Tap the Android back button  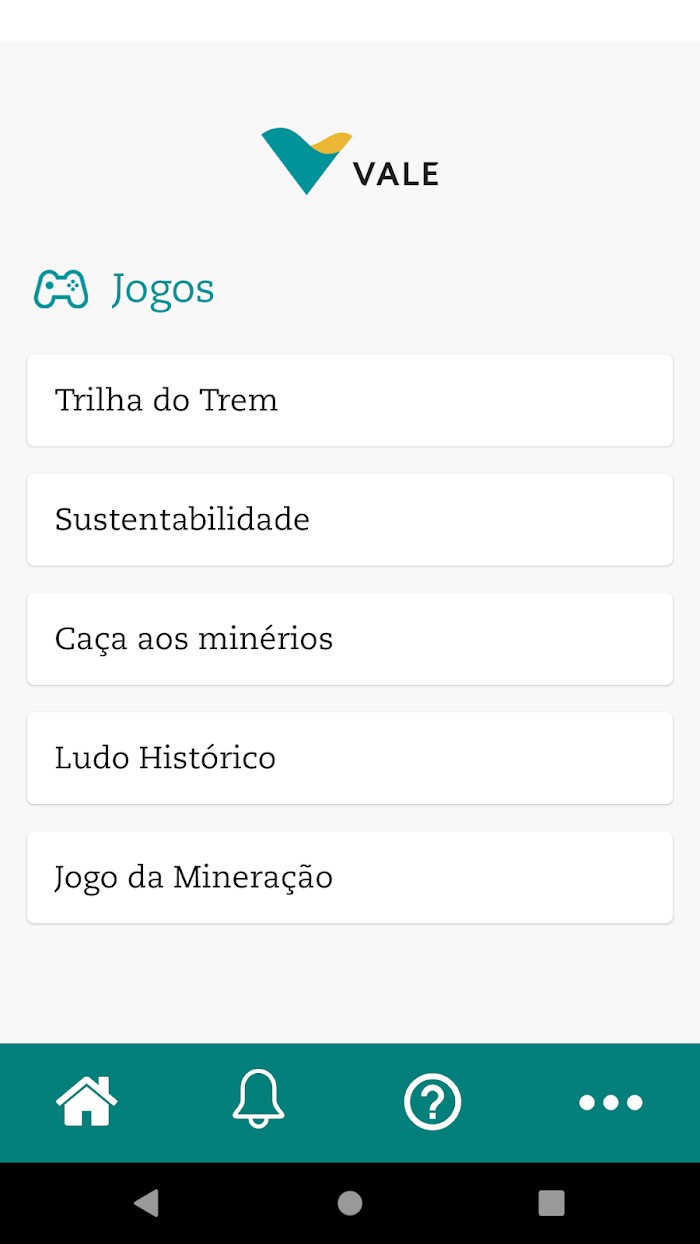[146, 1202]
